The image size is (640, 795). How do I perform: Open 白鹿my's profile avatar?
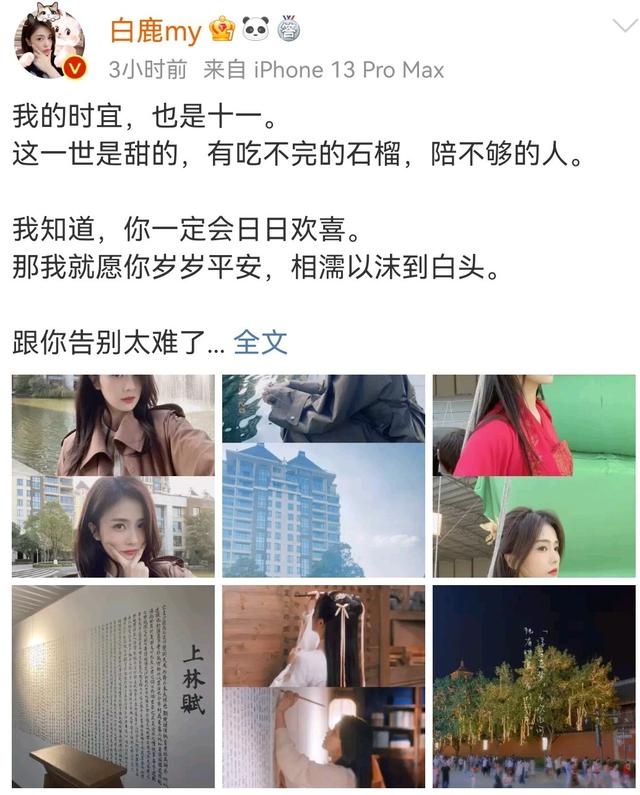[48, 46]
